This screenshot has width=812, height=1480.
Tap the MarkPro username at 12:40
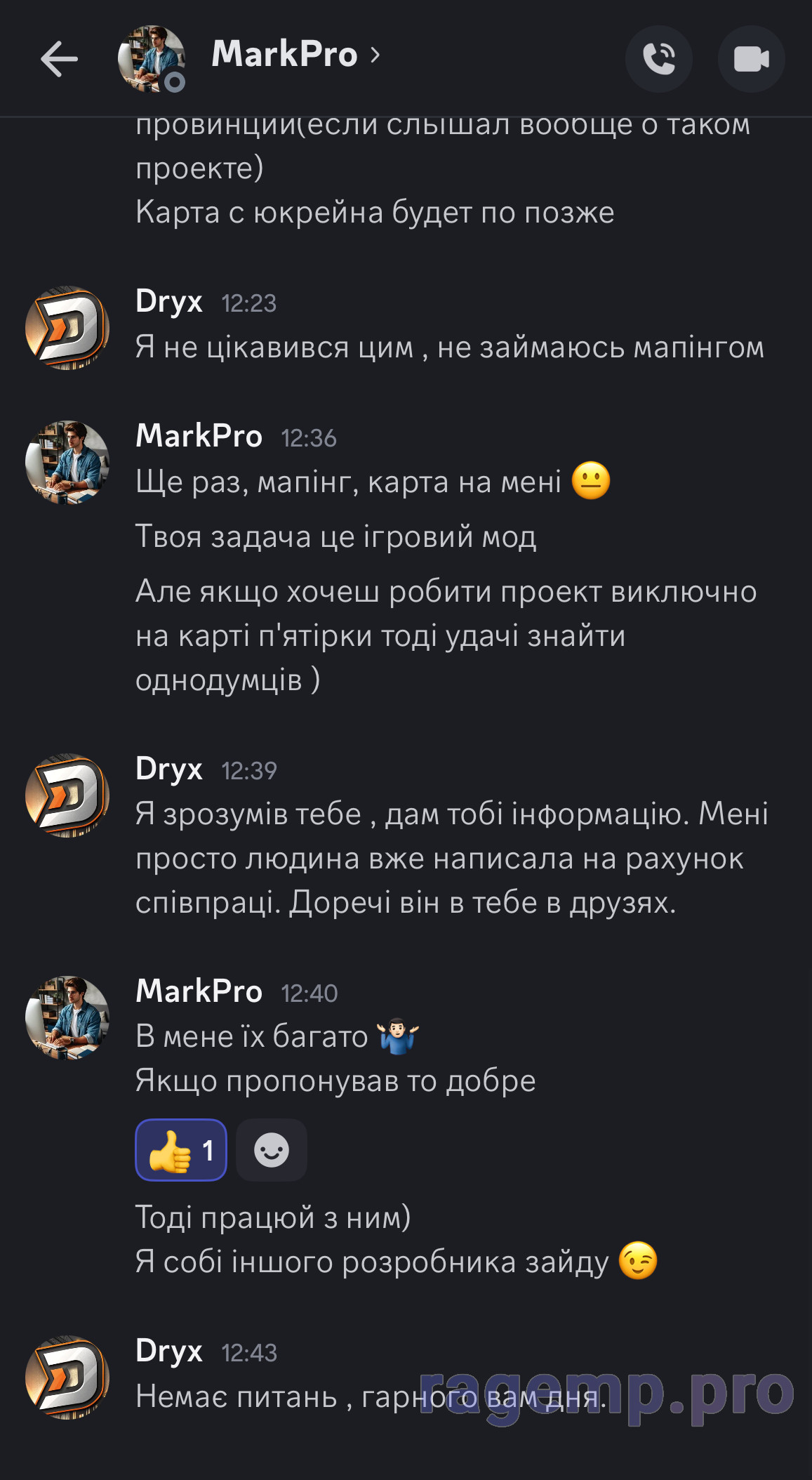coord(199,991)
